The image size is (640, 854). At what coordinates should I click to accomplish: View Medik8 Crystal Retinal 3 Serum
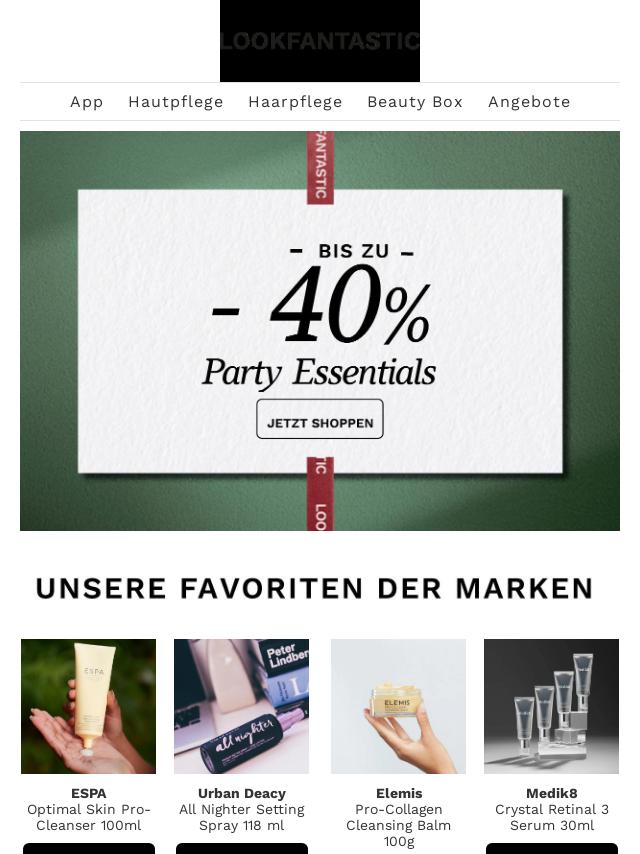[552, 707]
